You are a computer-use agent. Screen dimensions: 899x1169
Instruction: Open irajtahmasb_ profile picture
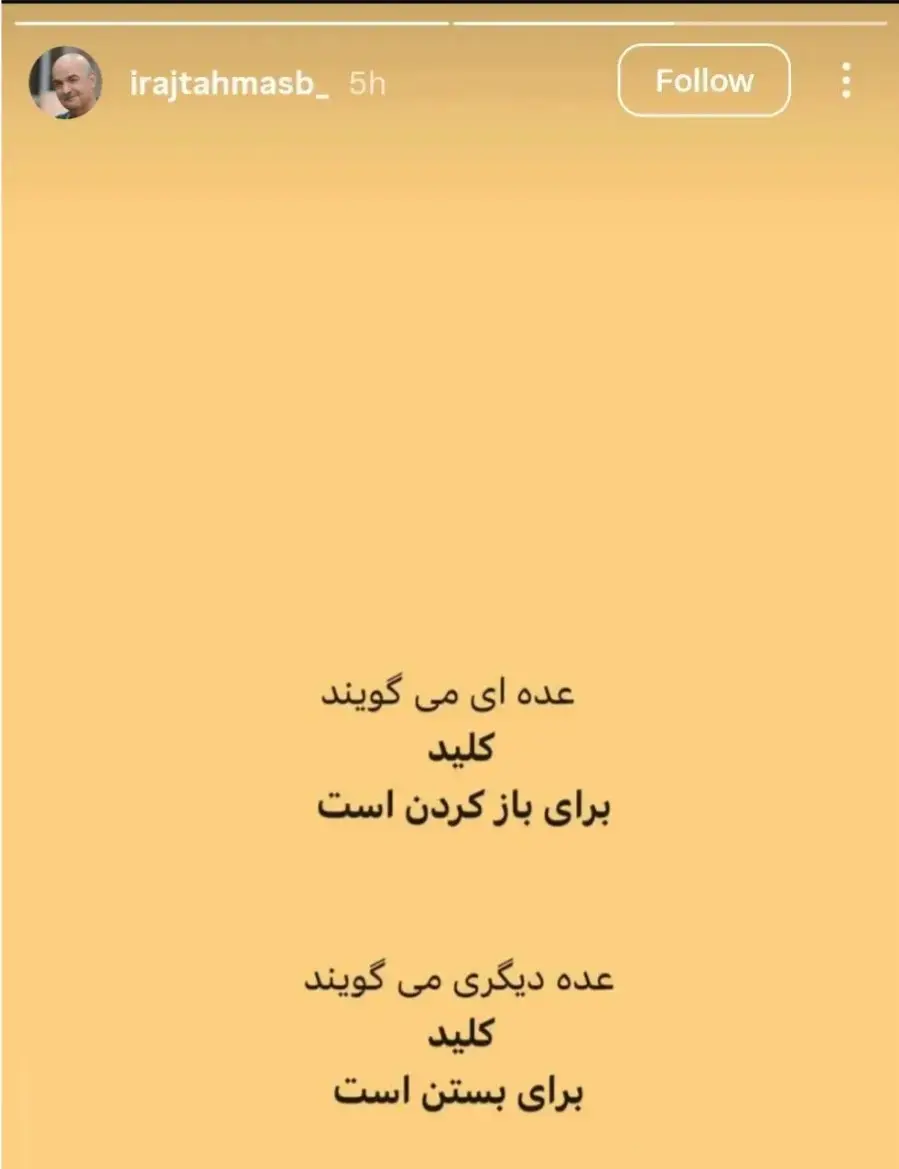tap(65, 83)
